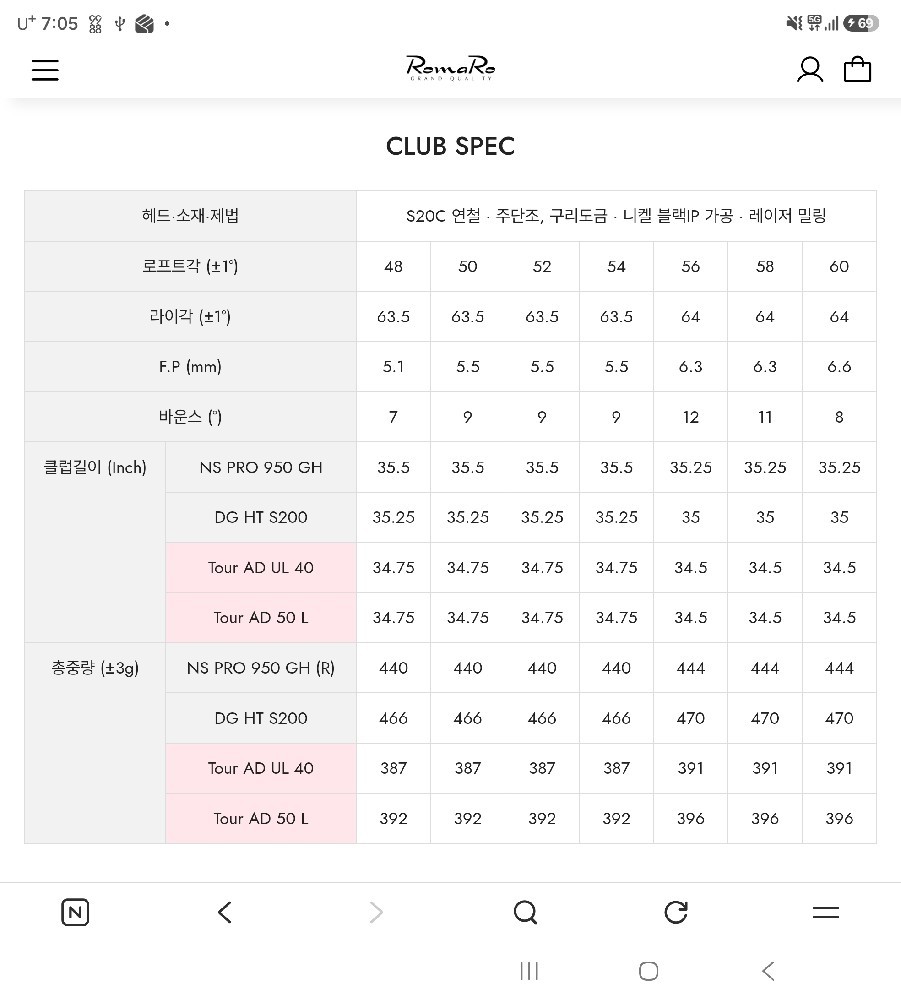Viewport: 901px width, 1000px height.
Task: Open the hamburger menu
Action: (45, 70)
